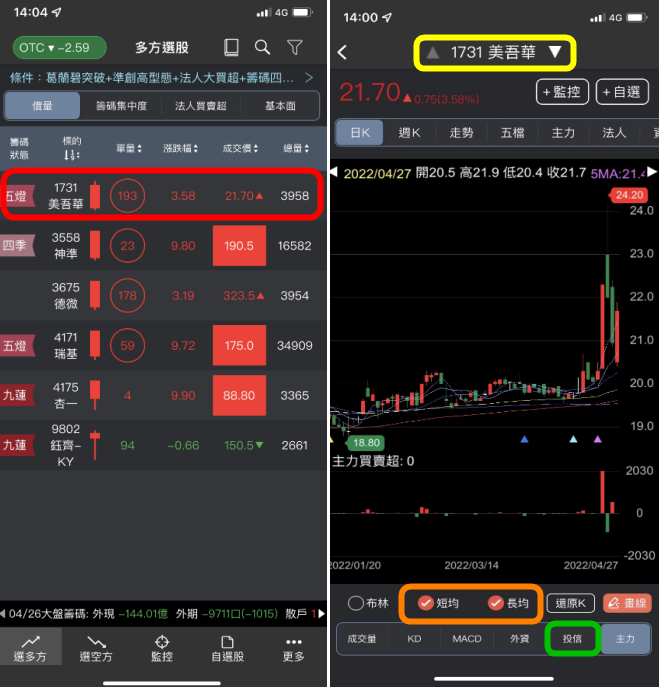The height and width of the screenshot is (687, 659).
Task: Go back with the left arrow
Action: (x=343, y=52)
